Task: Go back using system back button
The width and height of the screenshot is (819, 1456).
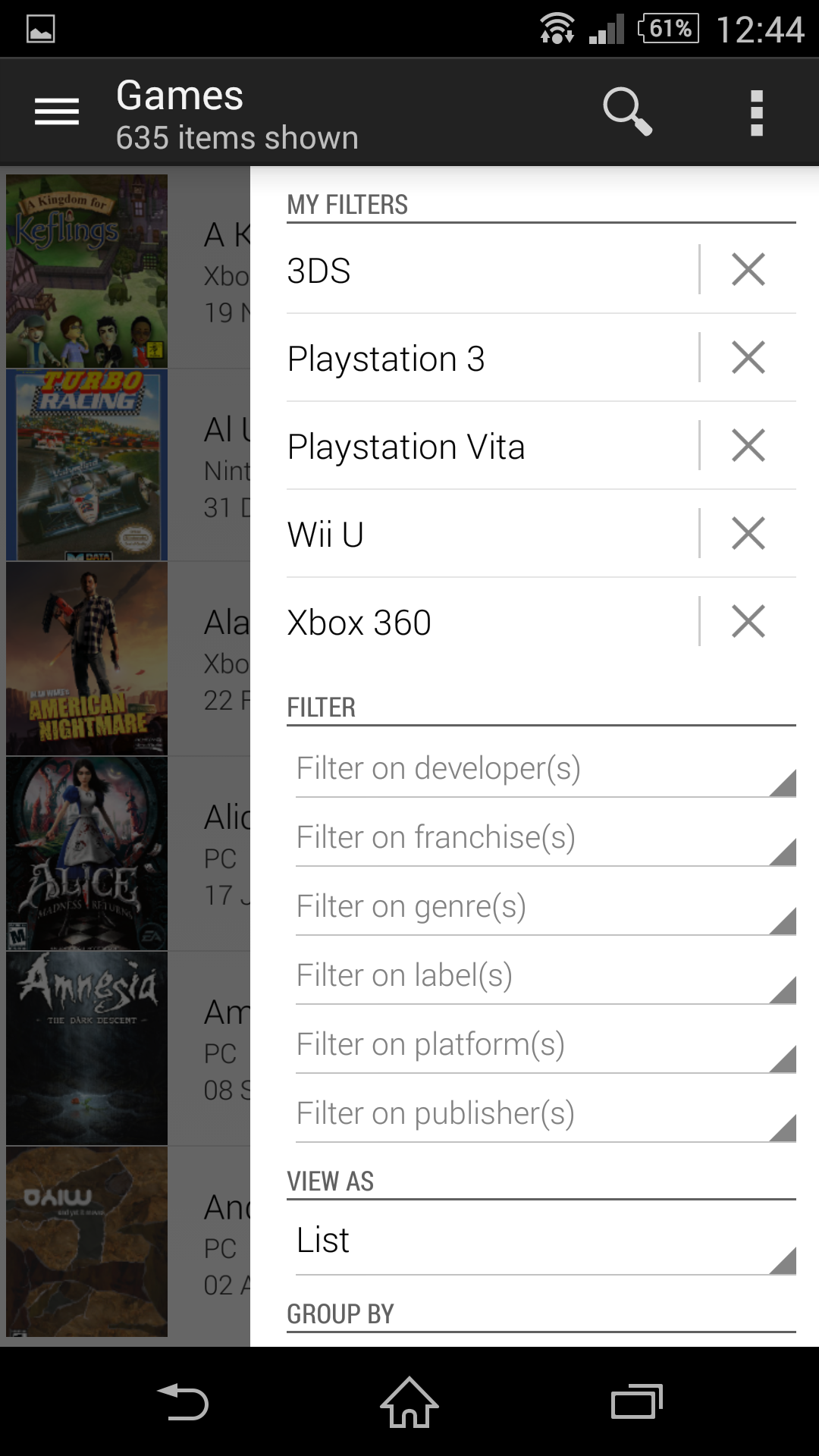Action: click(x=183, y=1402)
